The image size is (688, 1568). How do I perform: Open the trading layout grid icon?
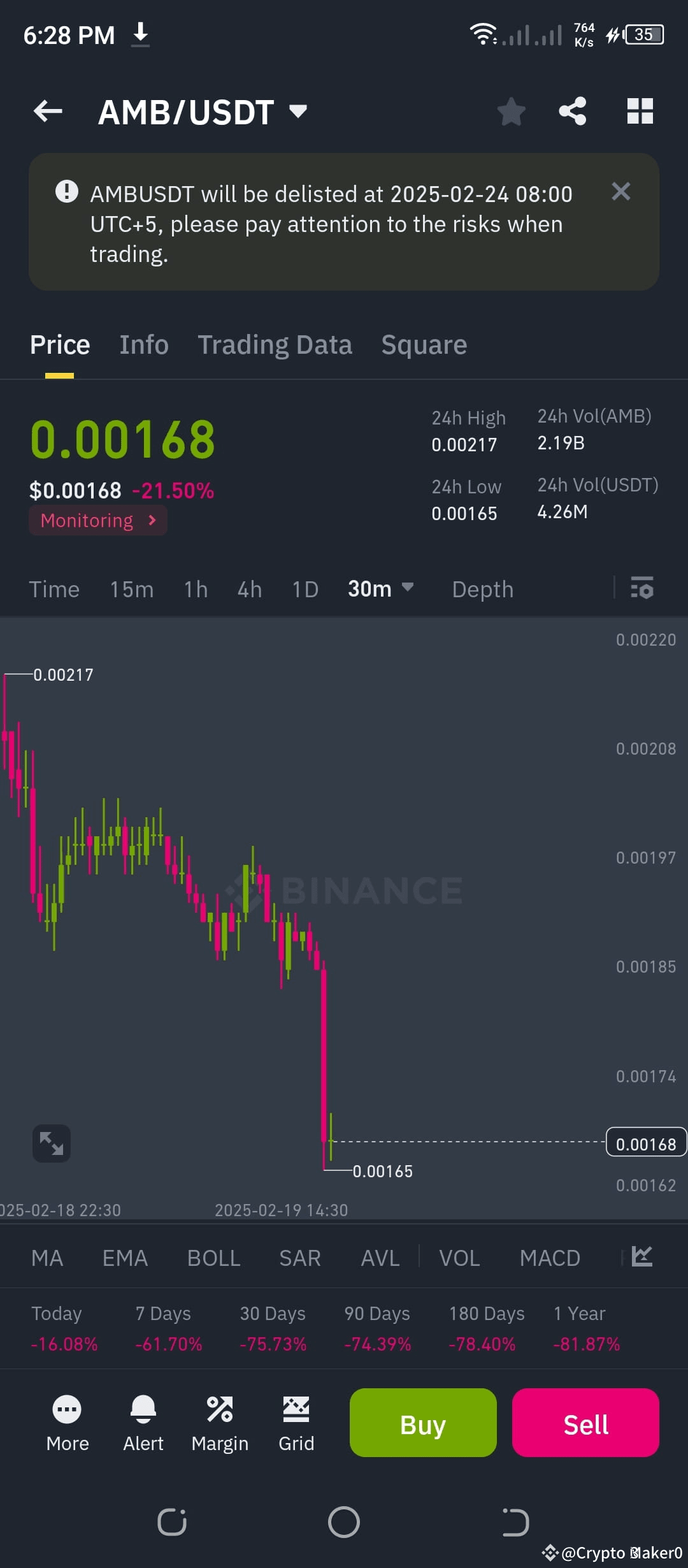click(x=639, y=111)
